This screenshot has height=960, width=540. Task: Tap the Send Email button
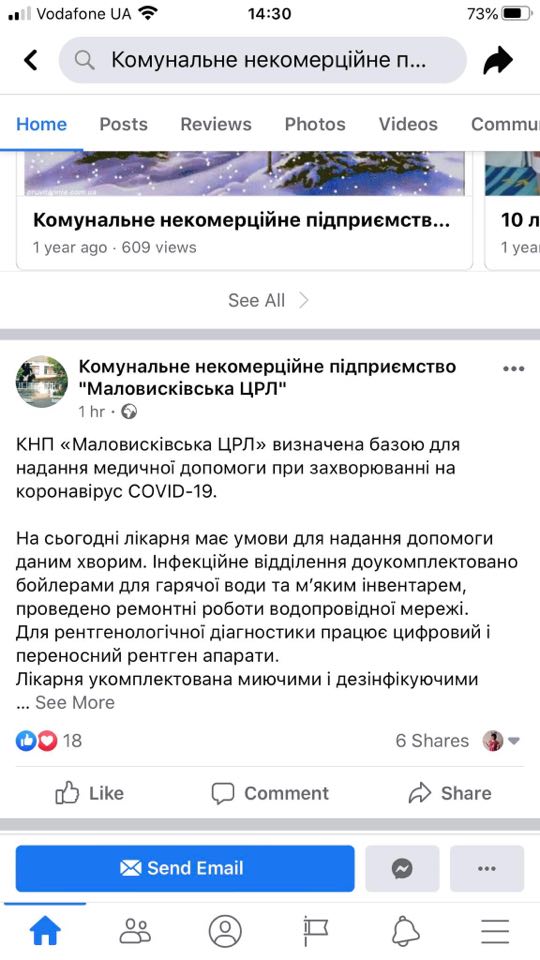point(185,868)
